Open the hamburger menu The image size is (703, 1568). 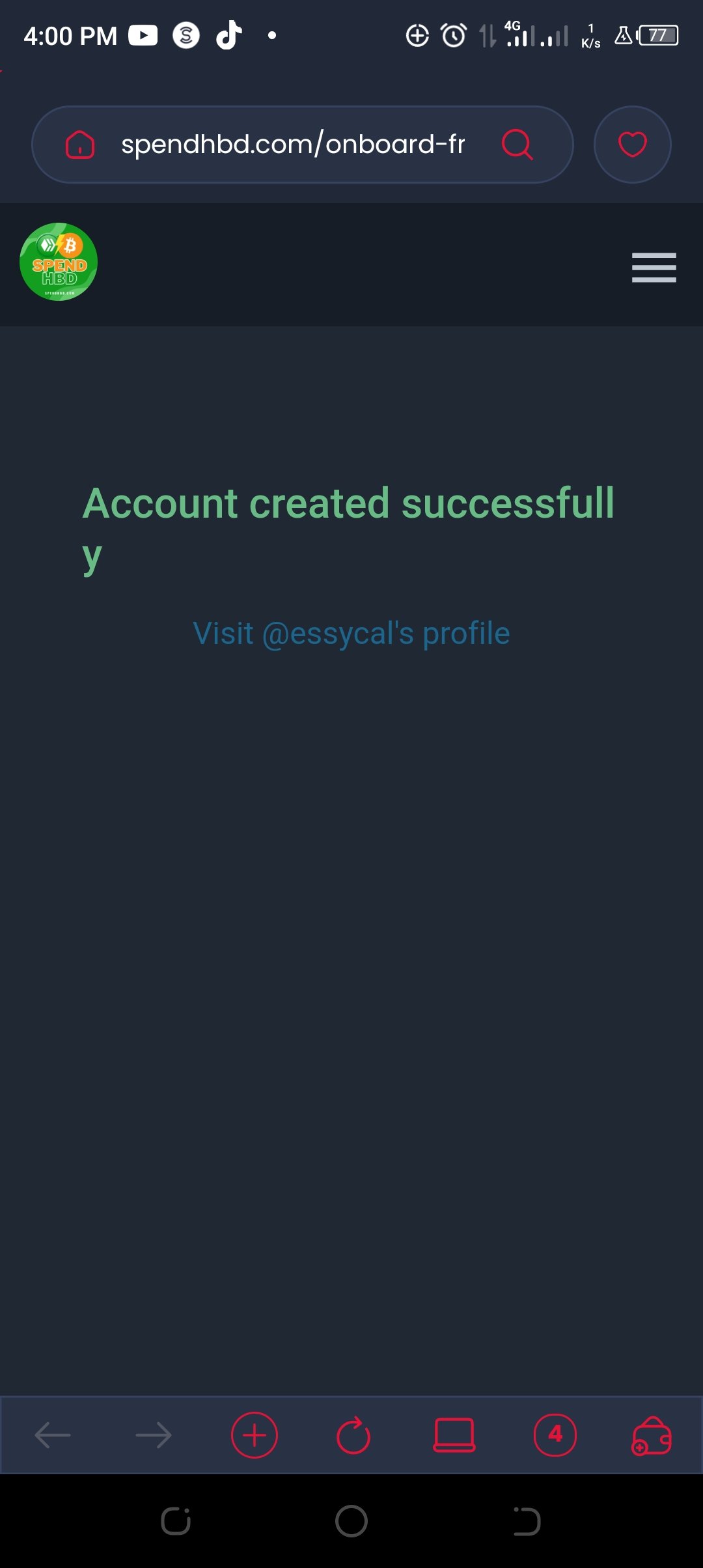654,267
